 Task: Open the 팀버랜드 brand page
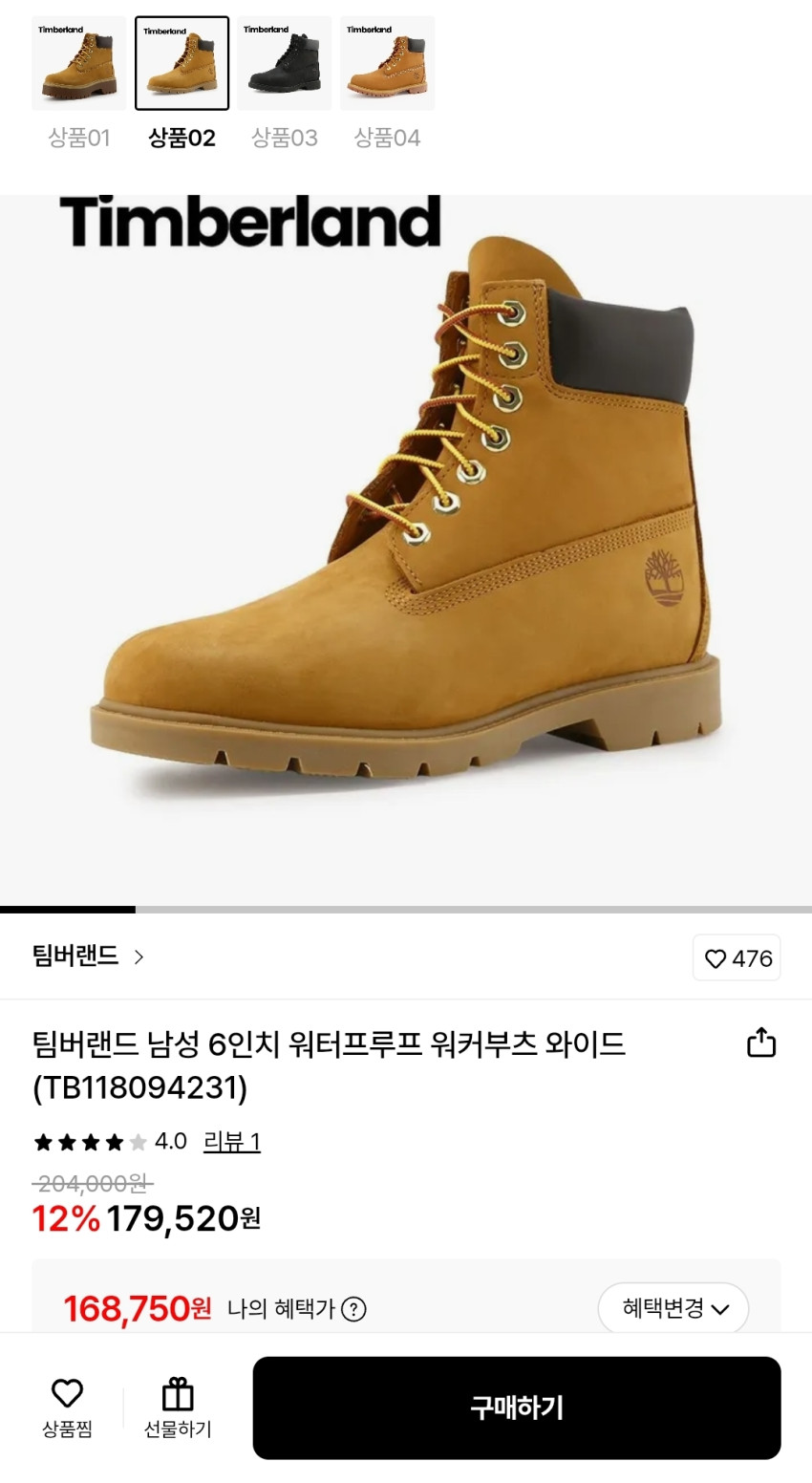(88, 956)
